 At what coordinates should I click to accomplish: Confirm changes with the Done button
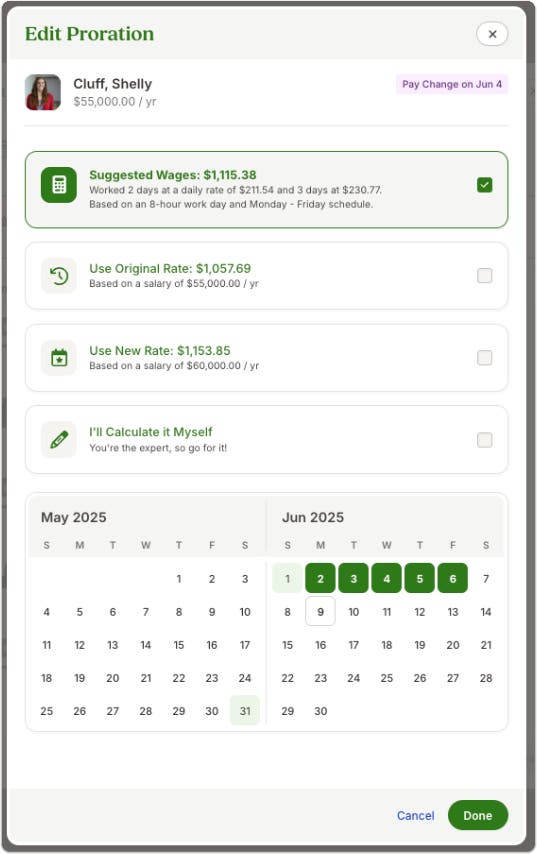point(478,815)
